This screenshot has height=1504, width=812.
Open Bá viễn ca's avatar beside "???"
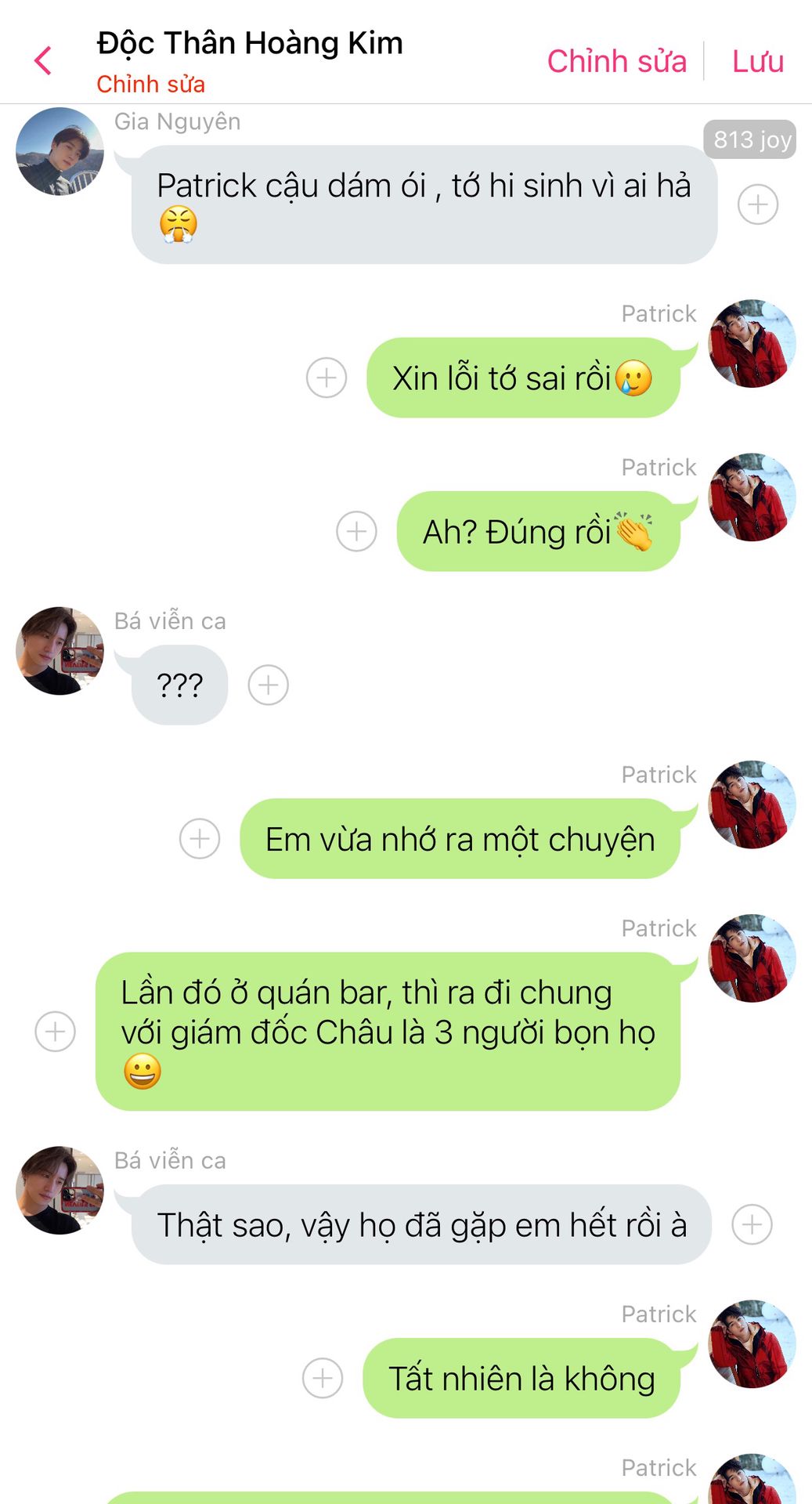coord(60,650)
